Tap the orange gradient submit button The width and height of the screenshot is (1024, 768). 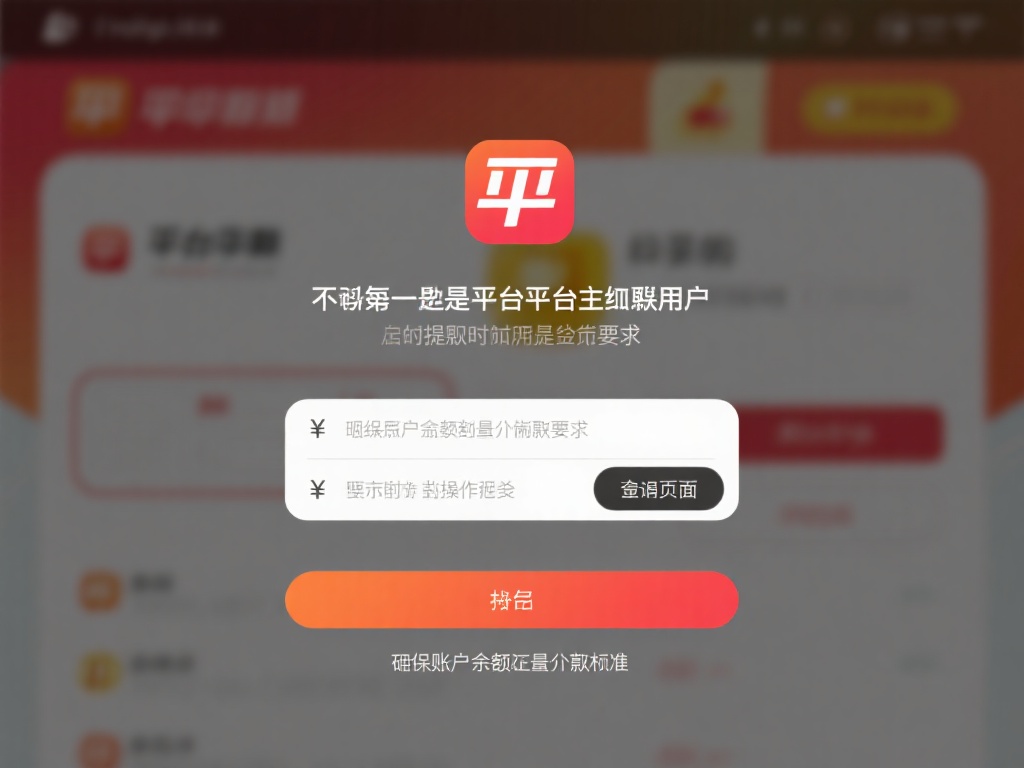point(511,600)
